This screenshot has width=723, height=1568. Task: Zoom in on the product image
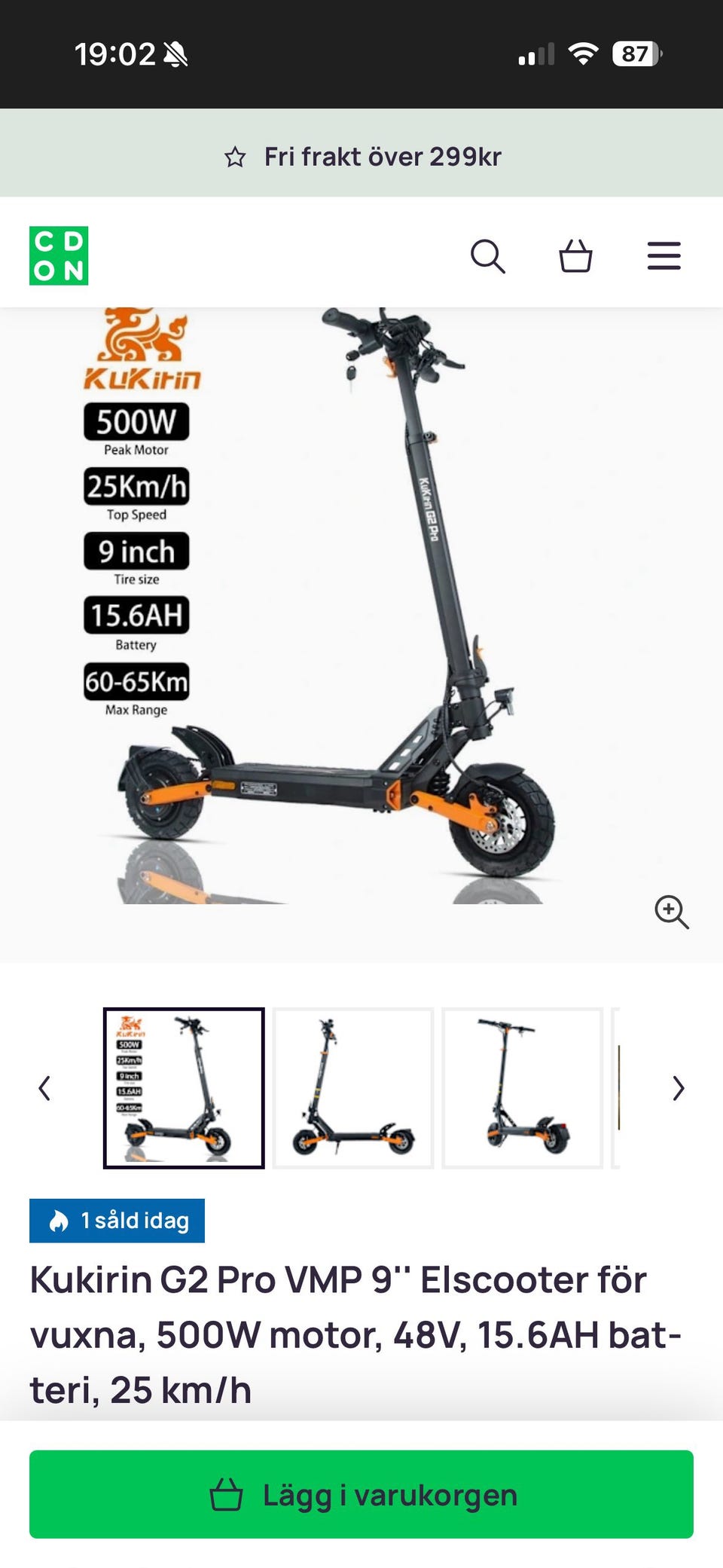(672, 912)
